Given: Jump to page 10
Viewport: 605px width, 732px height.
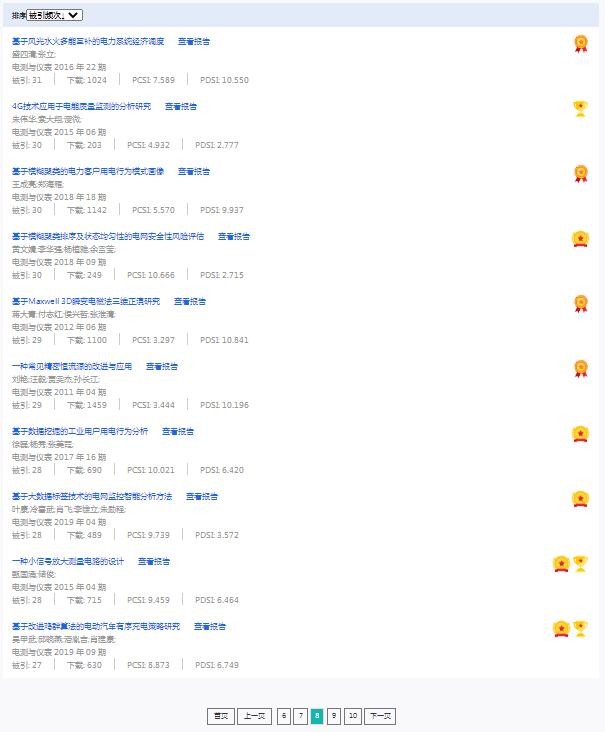Looking at the screenshot, I should pos(352,716).
